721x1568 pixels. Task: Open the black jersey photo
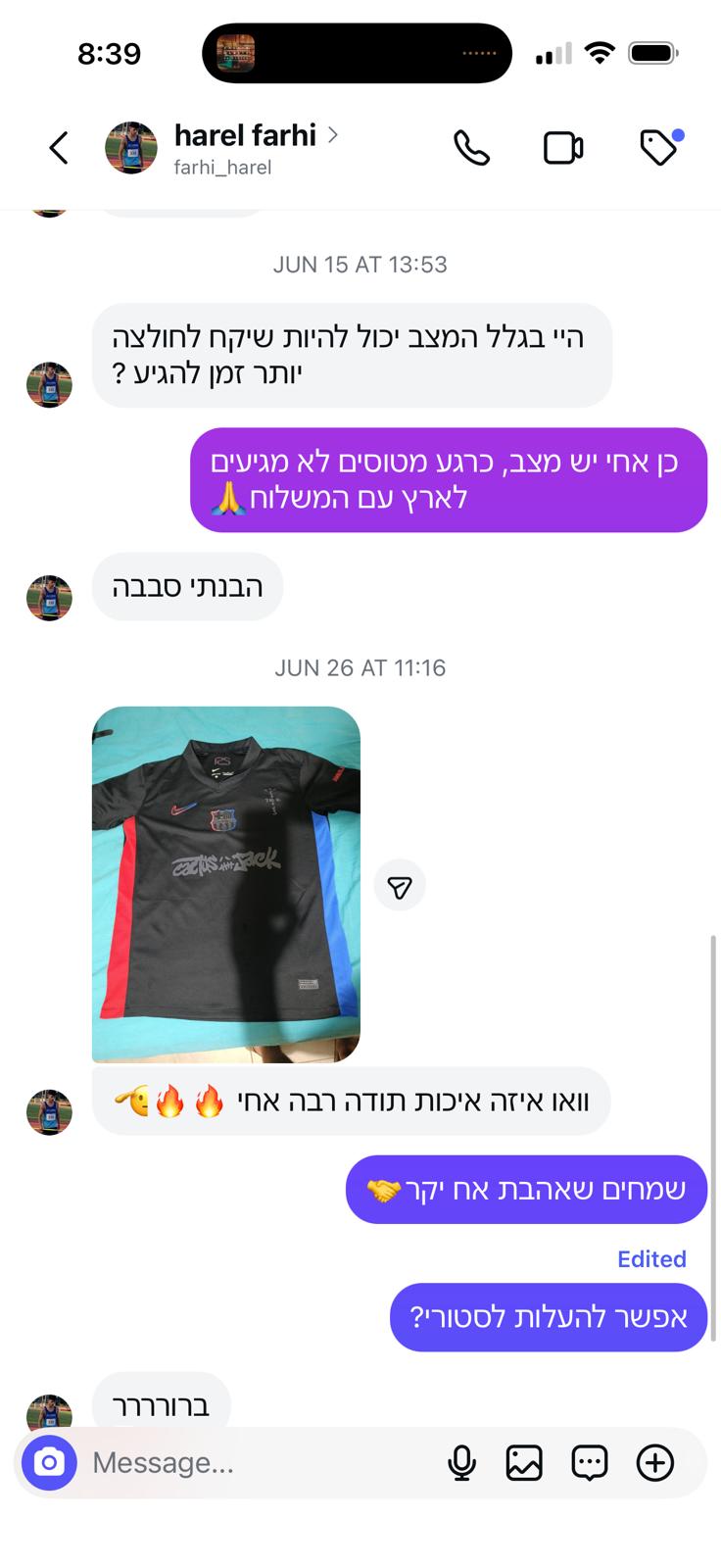point(226,884)
